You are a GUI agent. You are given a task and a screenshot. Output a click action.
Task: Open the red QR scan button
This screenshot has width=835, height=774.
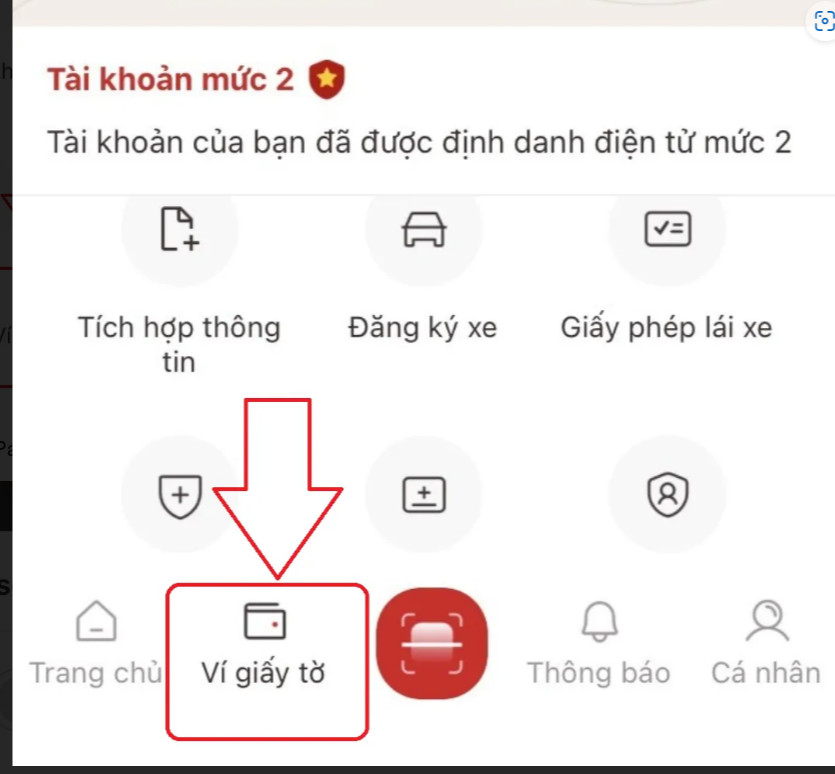click(431, 645)
